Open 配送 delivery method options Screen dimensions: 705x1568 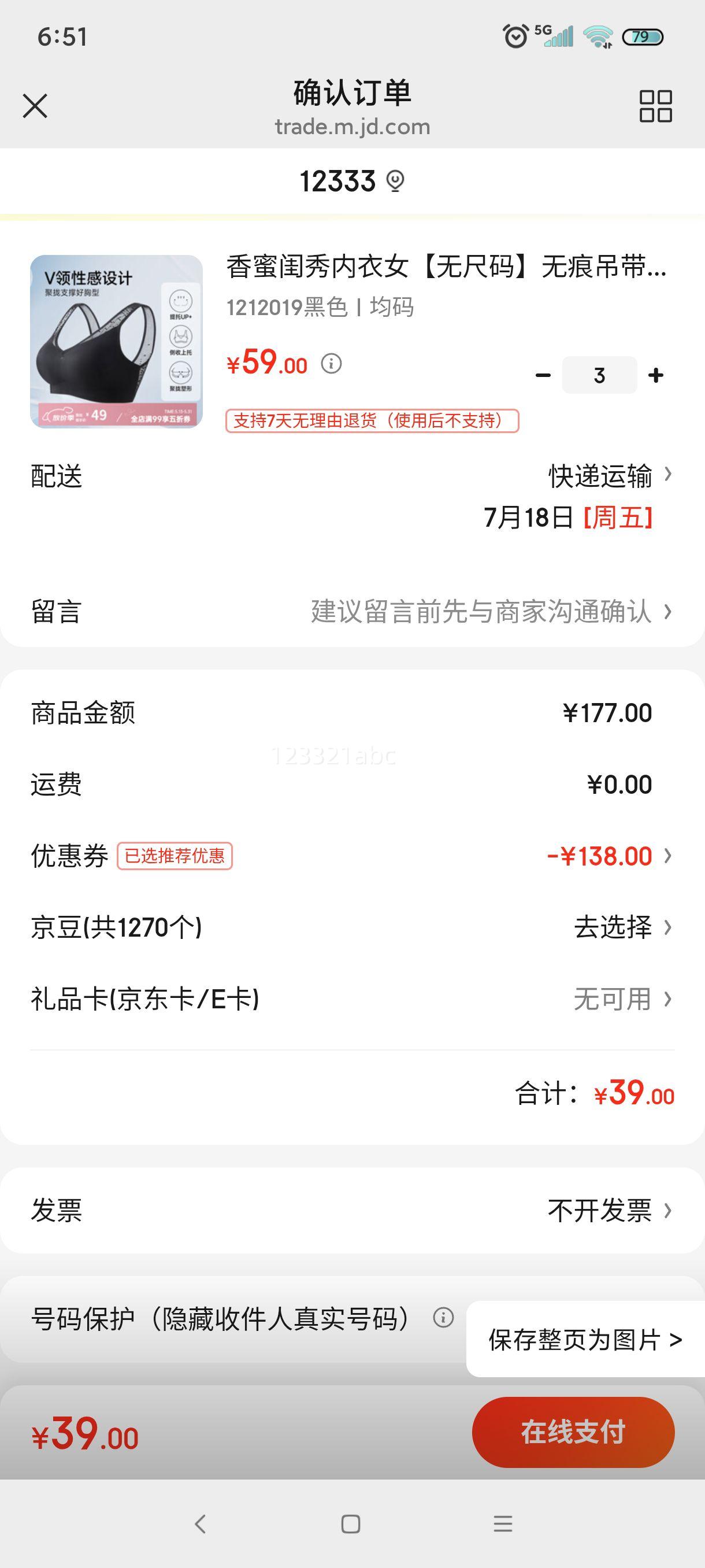352,476
